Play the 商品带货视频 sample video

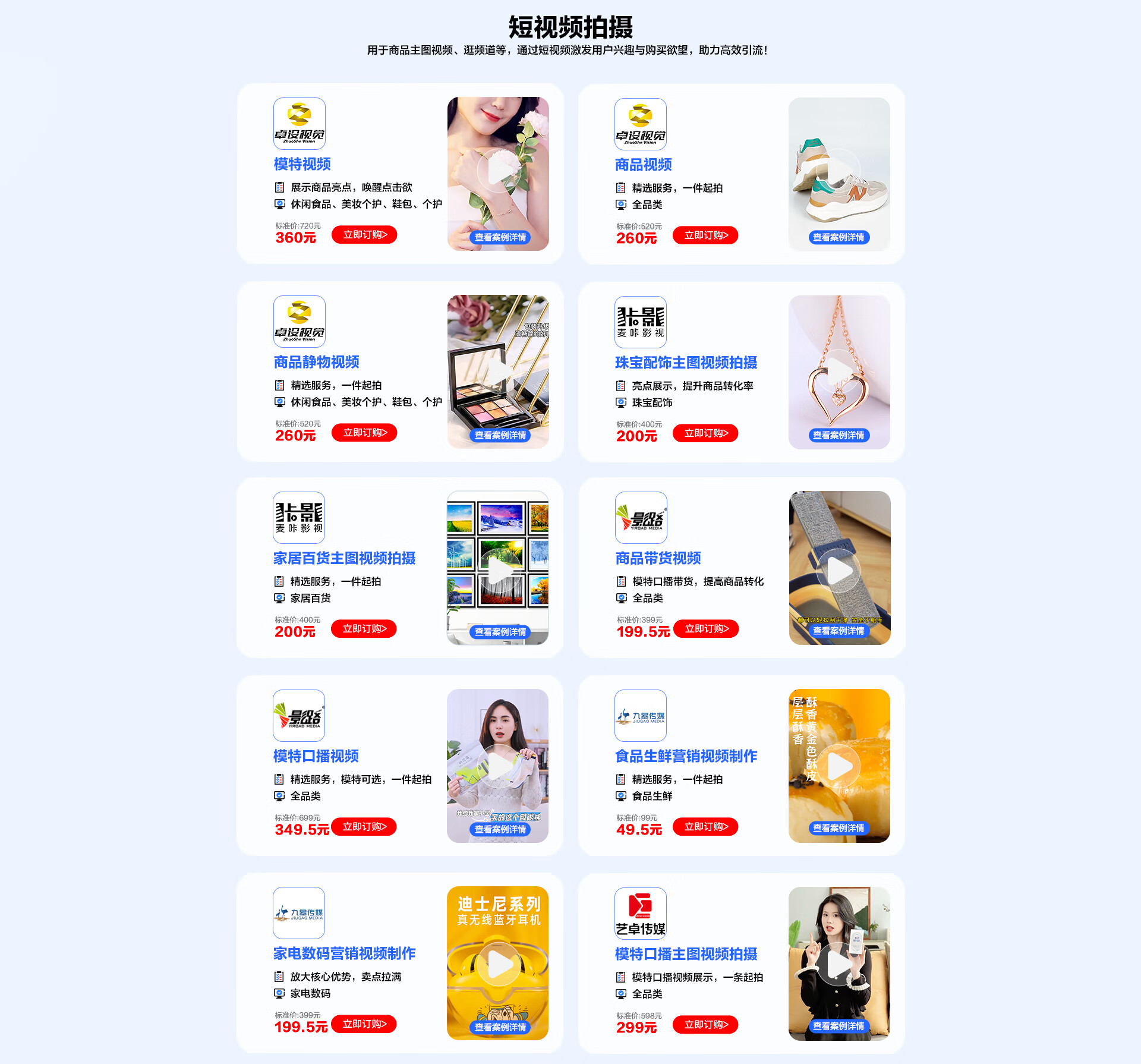(x=839, y=571)
